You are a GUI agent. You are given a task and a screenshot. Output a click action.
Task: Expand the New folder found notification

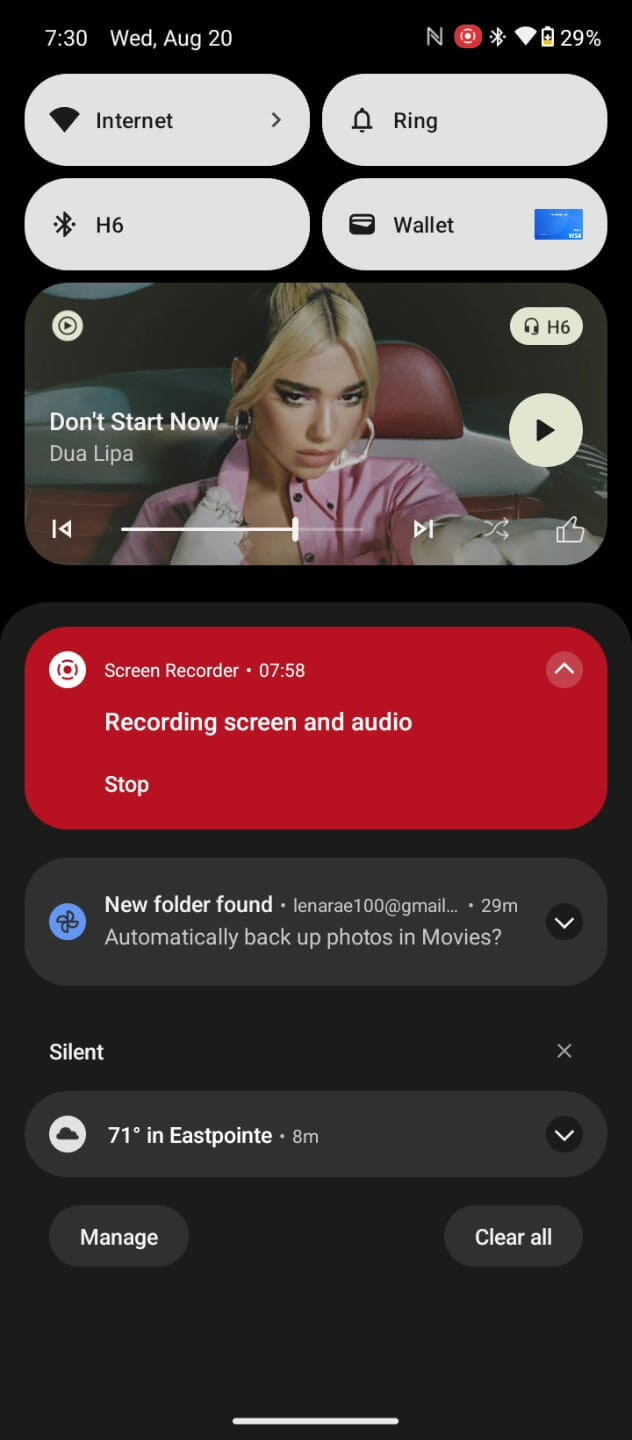[564, 922]
